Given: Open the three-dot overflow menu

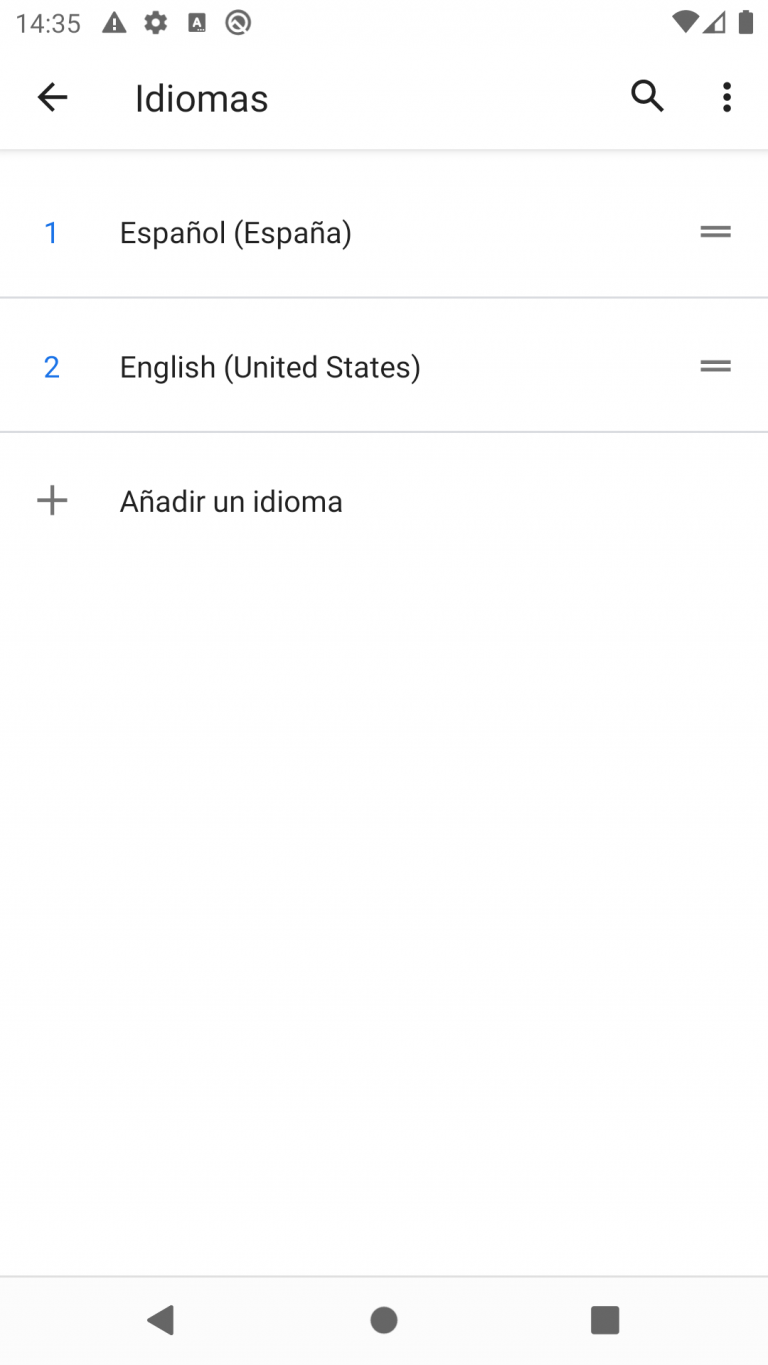Looking at the screenshot, I should click(726, 97).
